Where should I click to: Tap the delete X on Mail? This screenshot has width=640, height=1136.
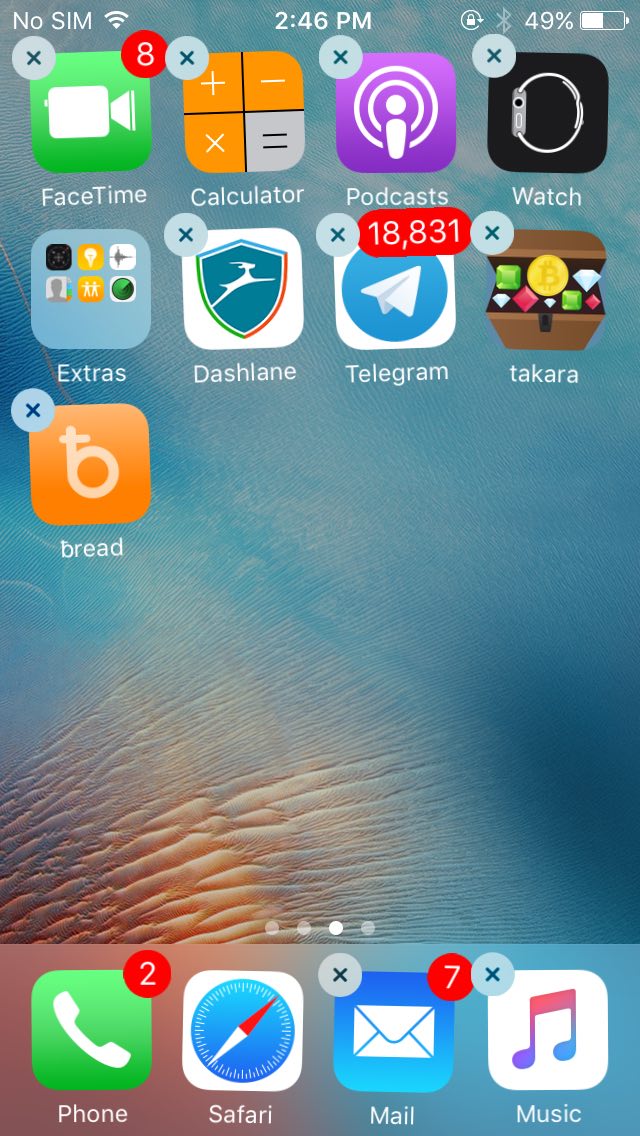point(340,975)
